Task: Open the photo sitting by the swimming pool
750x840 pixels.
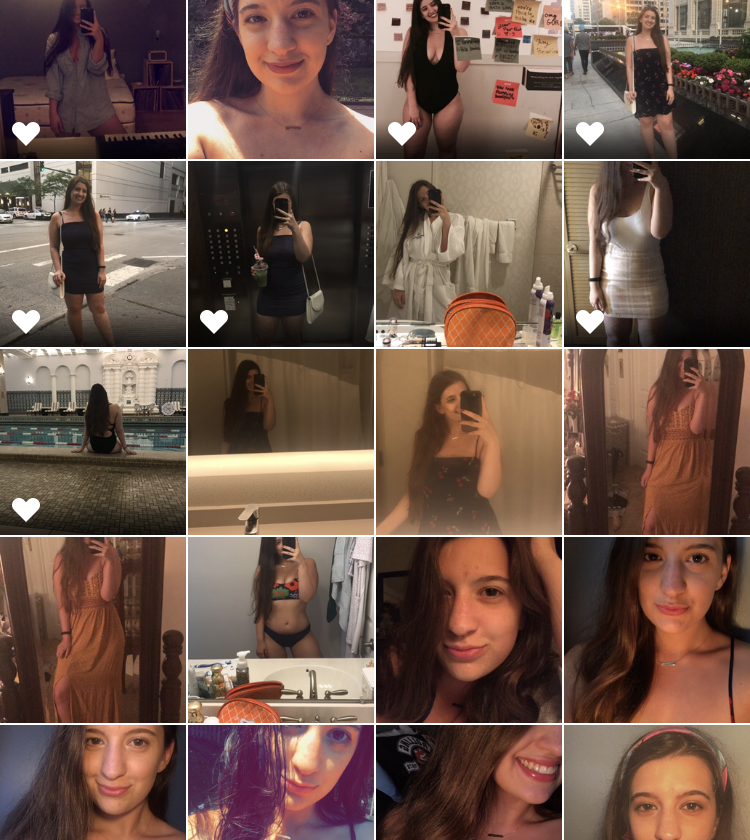Action: pyautogui.click(x=92, y=441)
